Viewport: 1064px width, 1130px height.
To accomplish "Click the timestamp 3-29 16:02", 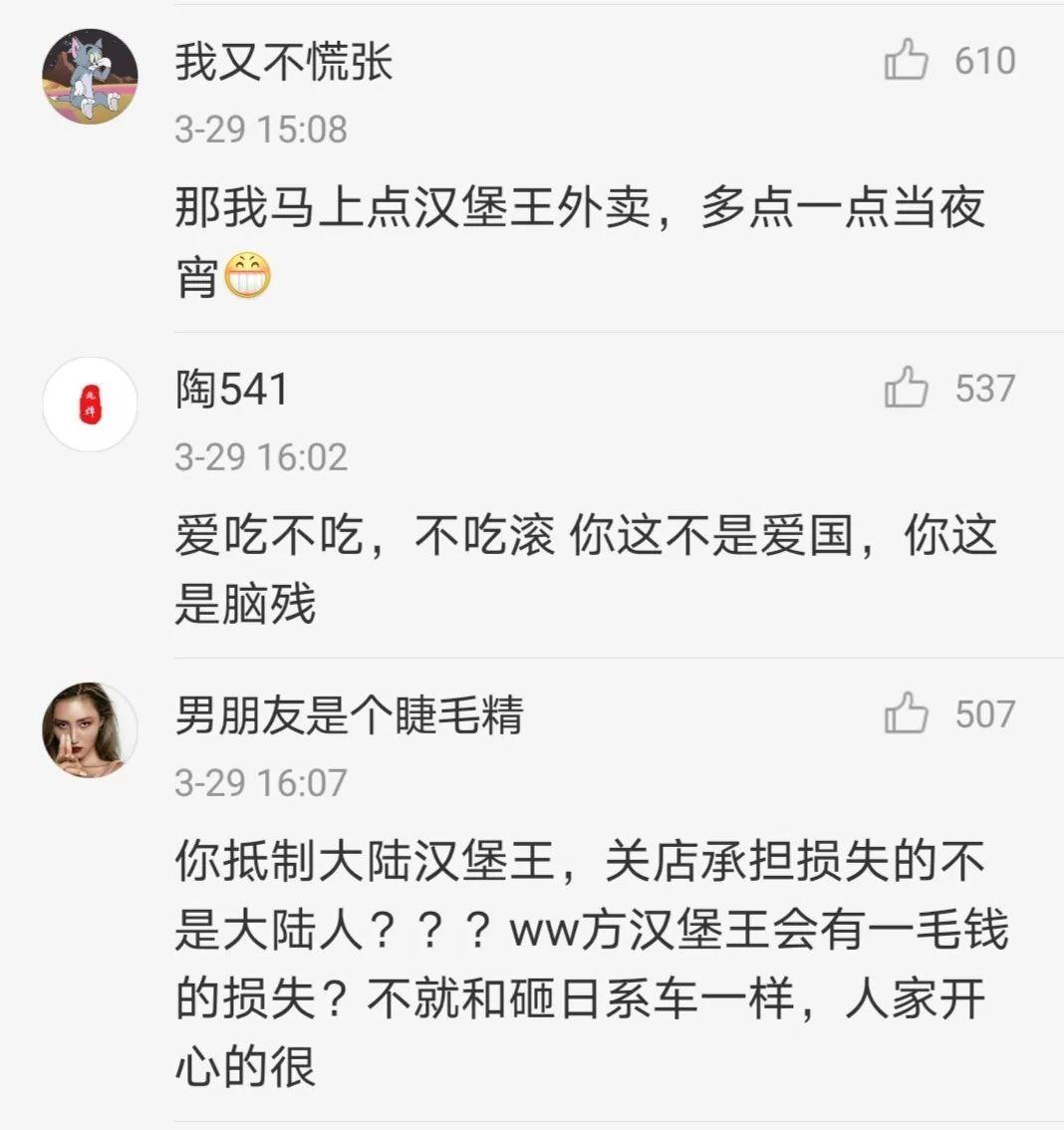I will pos(261,458).
